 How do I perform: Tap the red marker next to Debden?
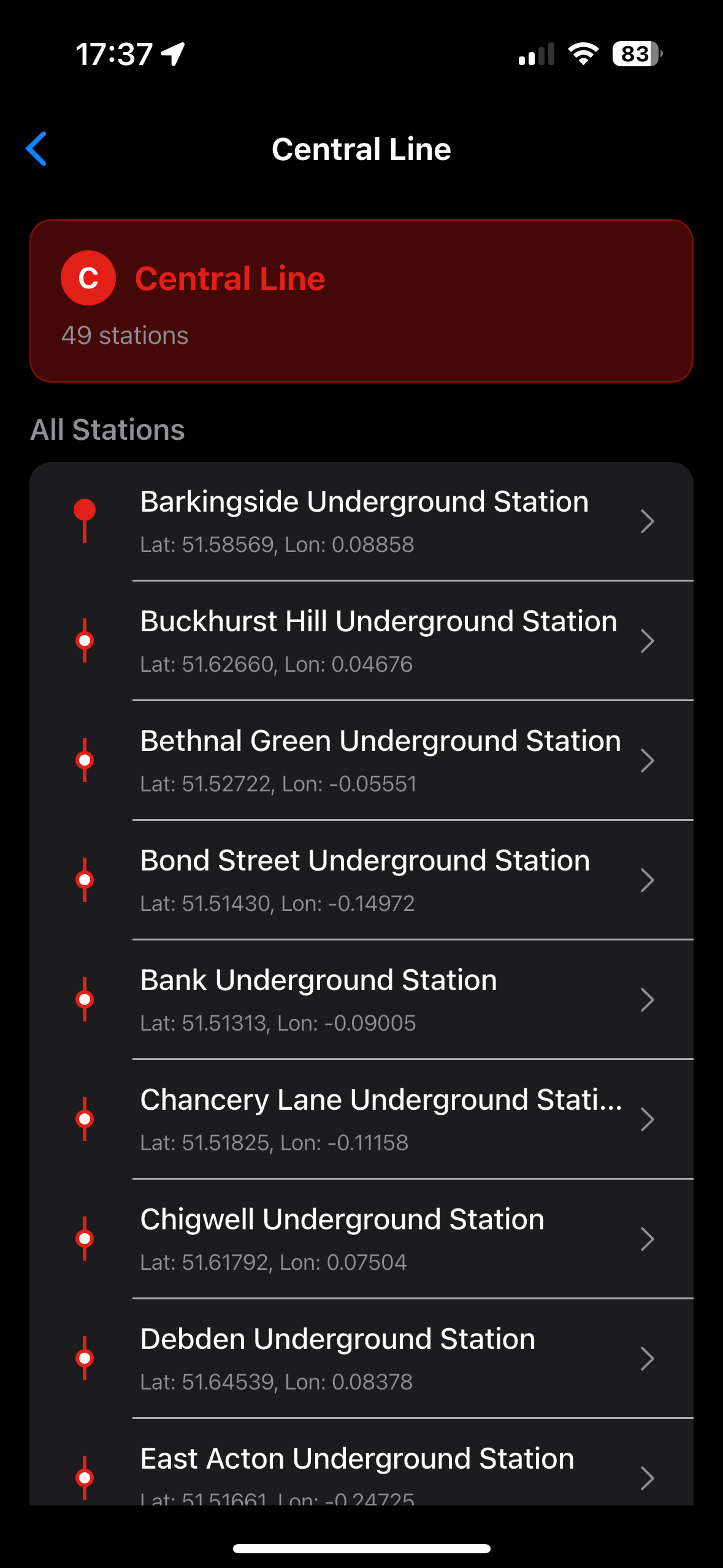click(85, 1358)
